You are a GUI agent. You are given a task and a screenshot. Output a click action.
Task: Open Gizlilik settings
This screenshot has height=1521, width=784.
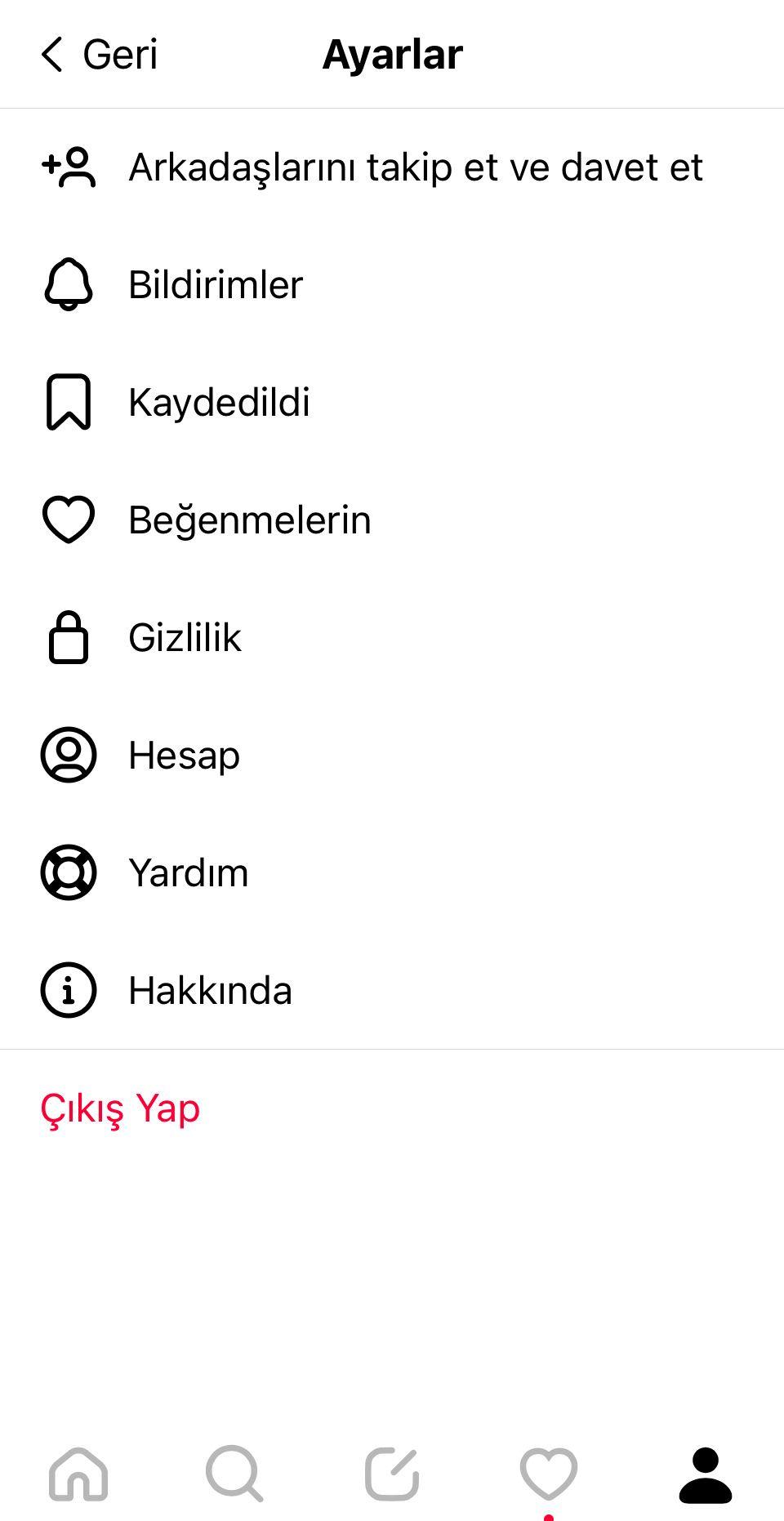click(x=392, y=638)
